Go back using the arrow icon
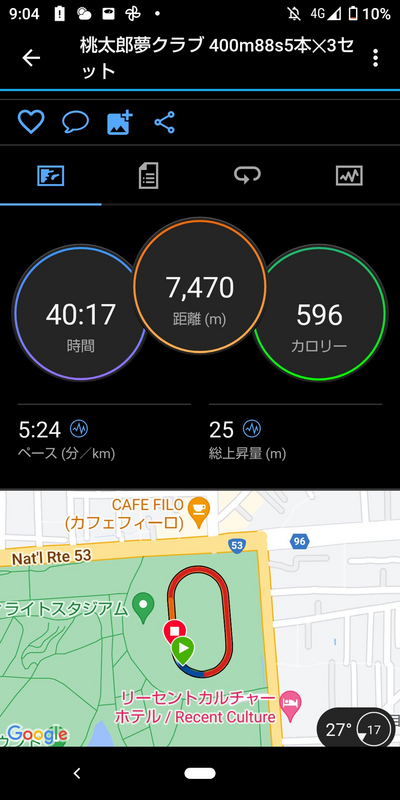Image resolution: width=400 pixels, height=800 pixels. coord(31,58)
